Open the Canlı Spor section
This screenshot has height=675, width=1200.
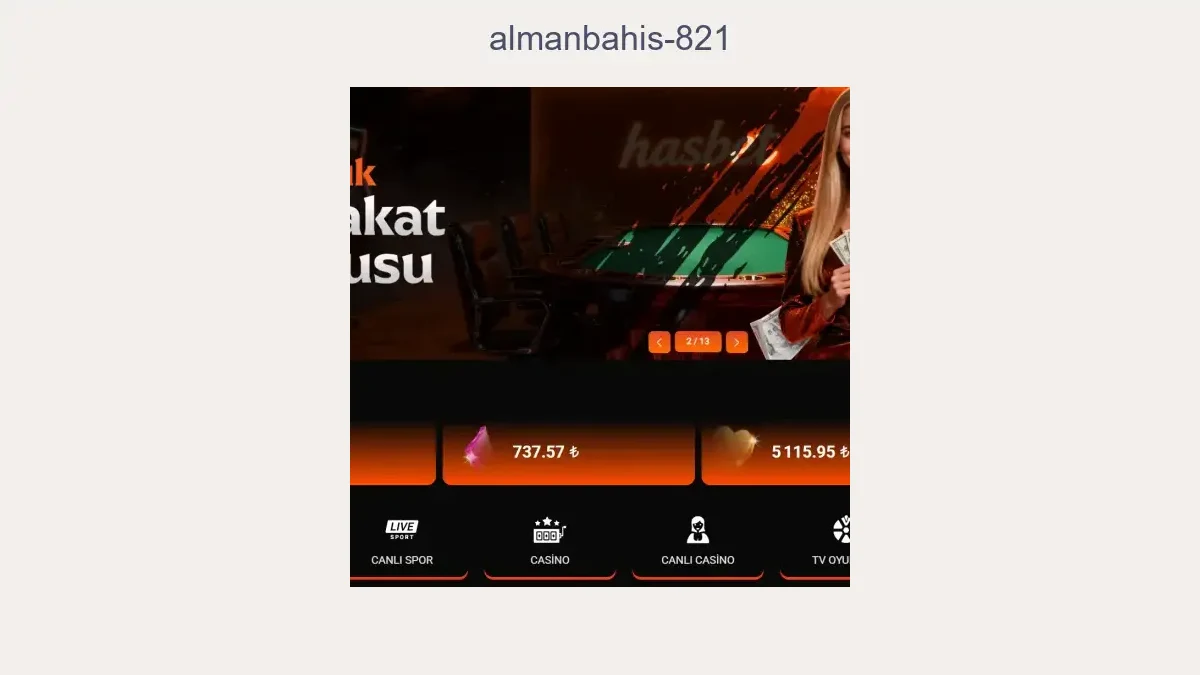click(402, 543)
